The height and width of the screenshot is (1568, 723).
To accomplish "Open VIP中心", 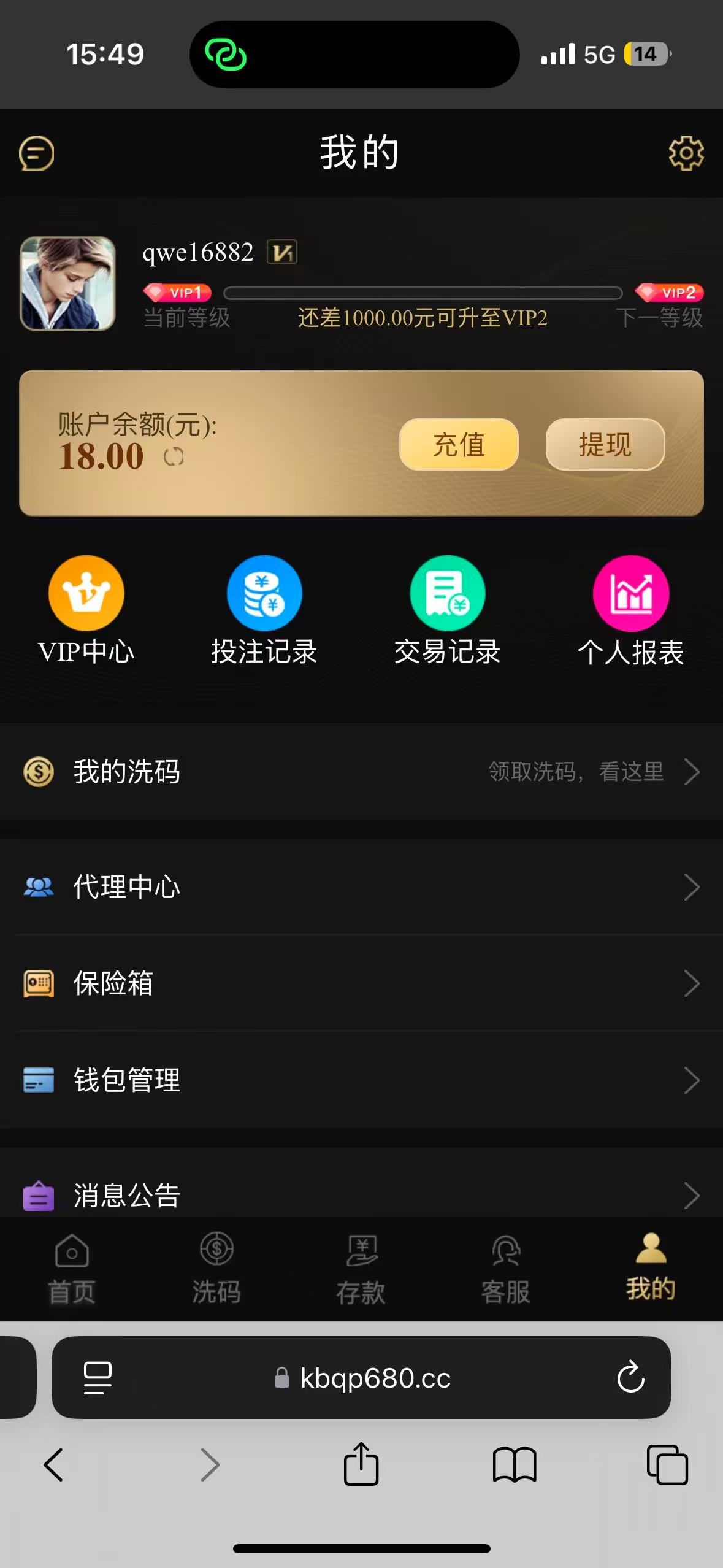I will 86,610.
